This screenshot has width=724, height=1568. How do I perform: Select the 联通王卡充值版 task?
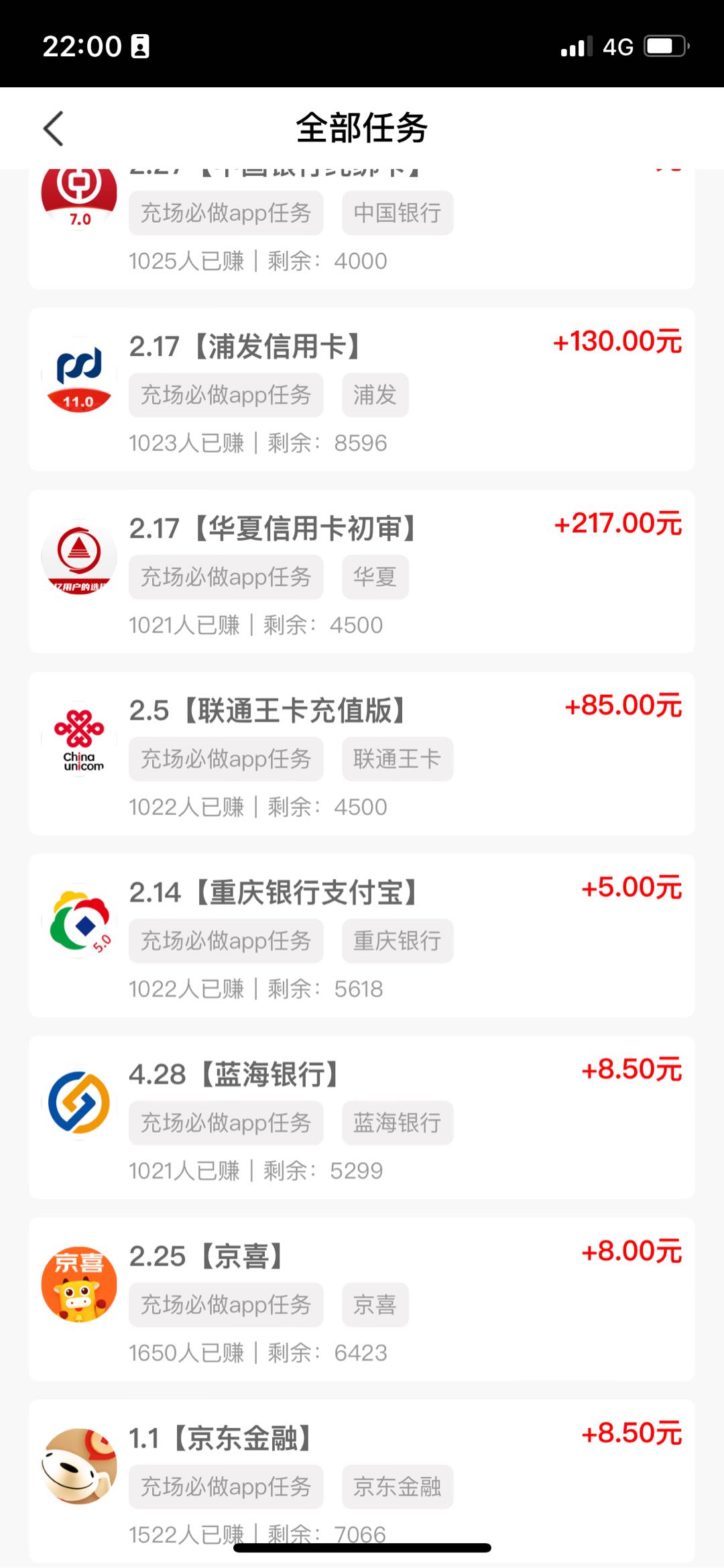[362, 754]
